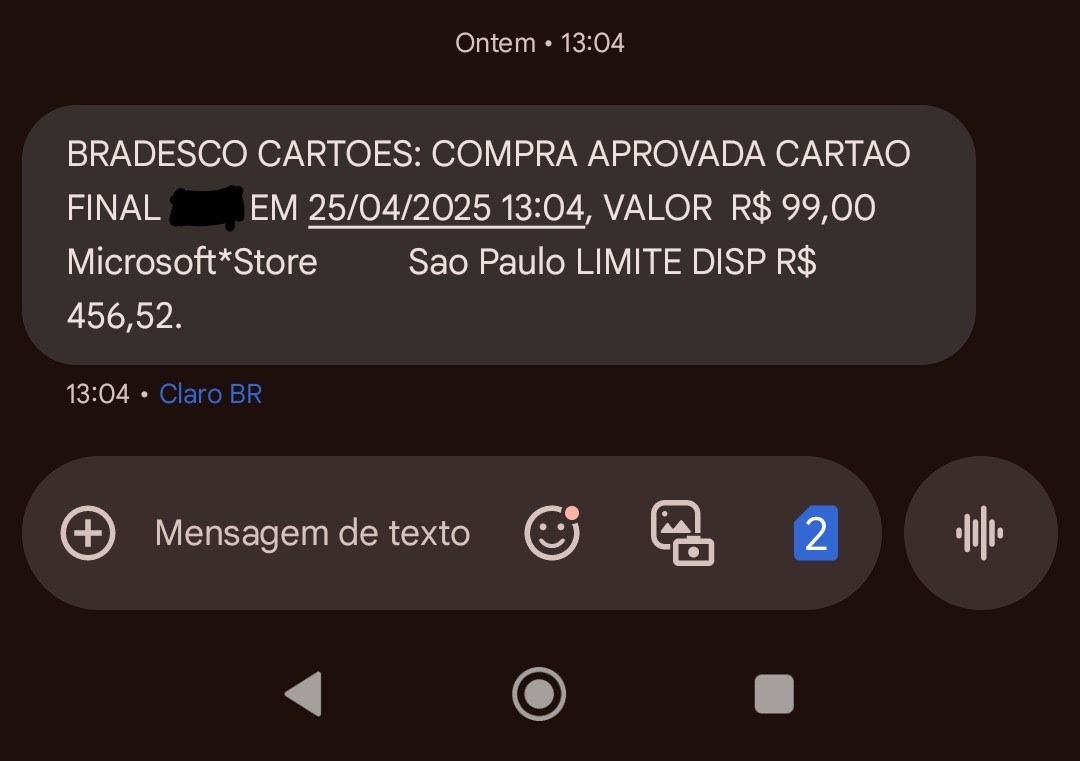1080x761 pixels.
Task: Tap the Mensagem de texto field
Action: [313, 533]
